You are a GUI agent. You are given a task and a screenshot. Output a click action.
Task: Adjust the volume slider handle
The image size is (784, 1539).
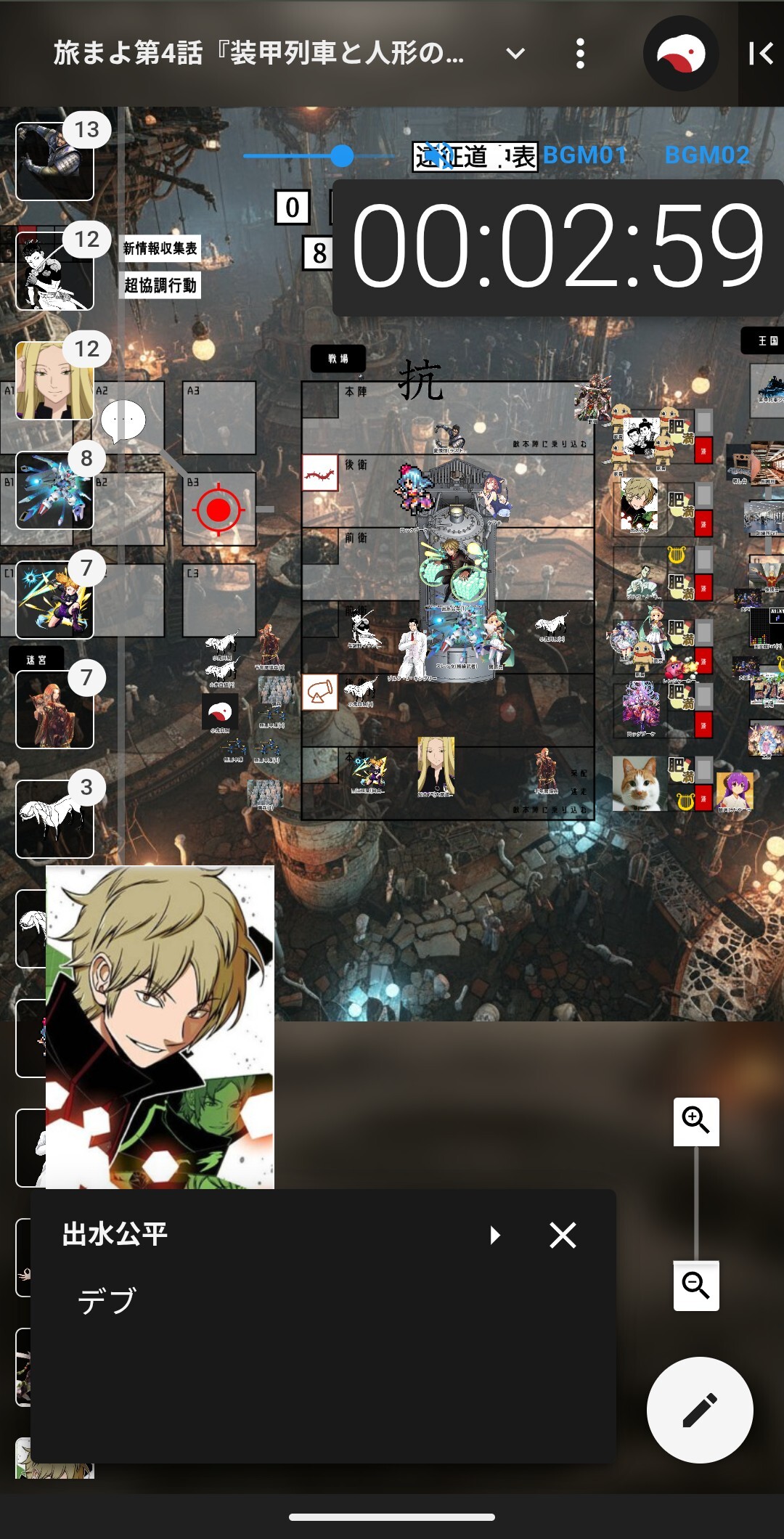tap(342, 155)
